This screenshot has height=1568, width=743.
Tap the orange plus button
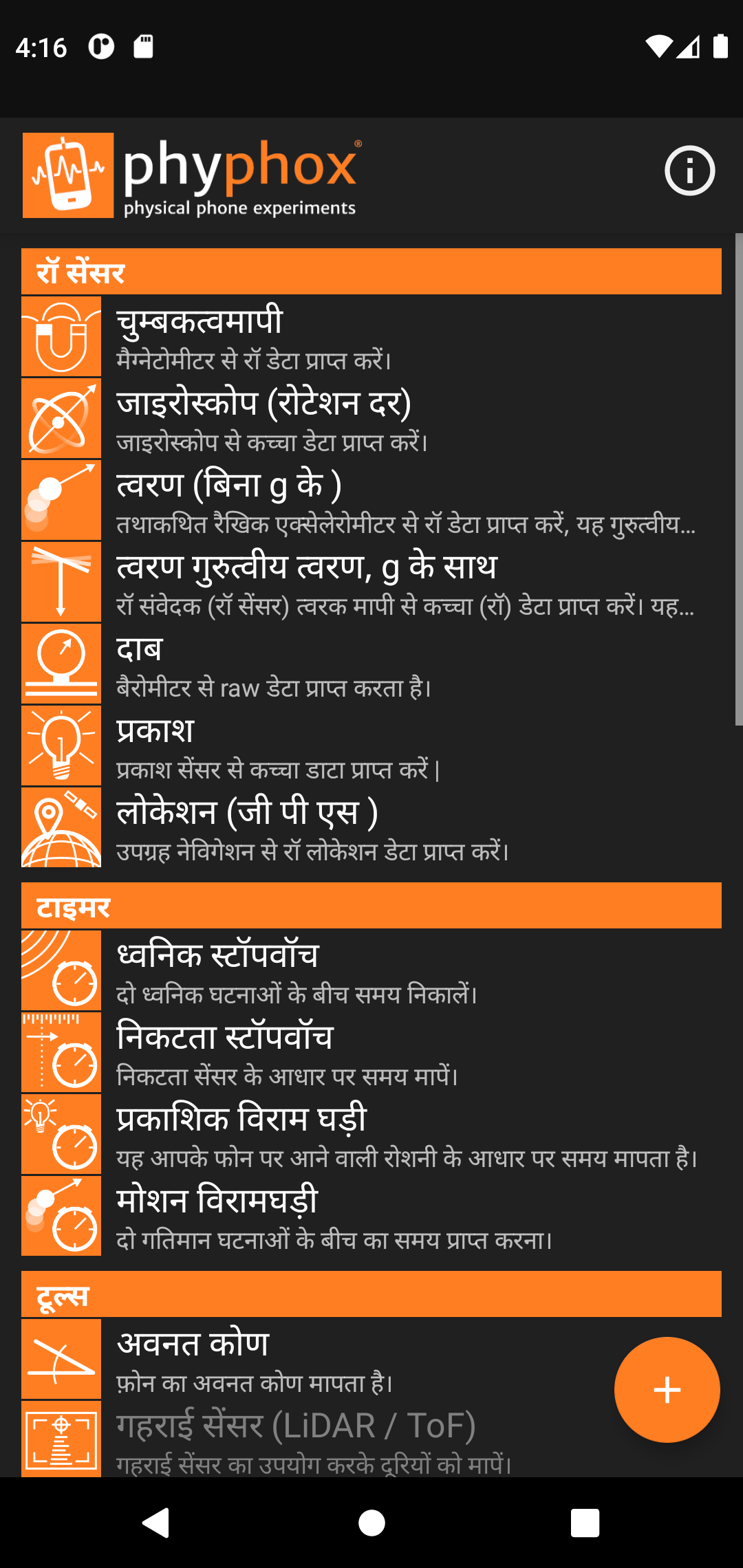667,1390
